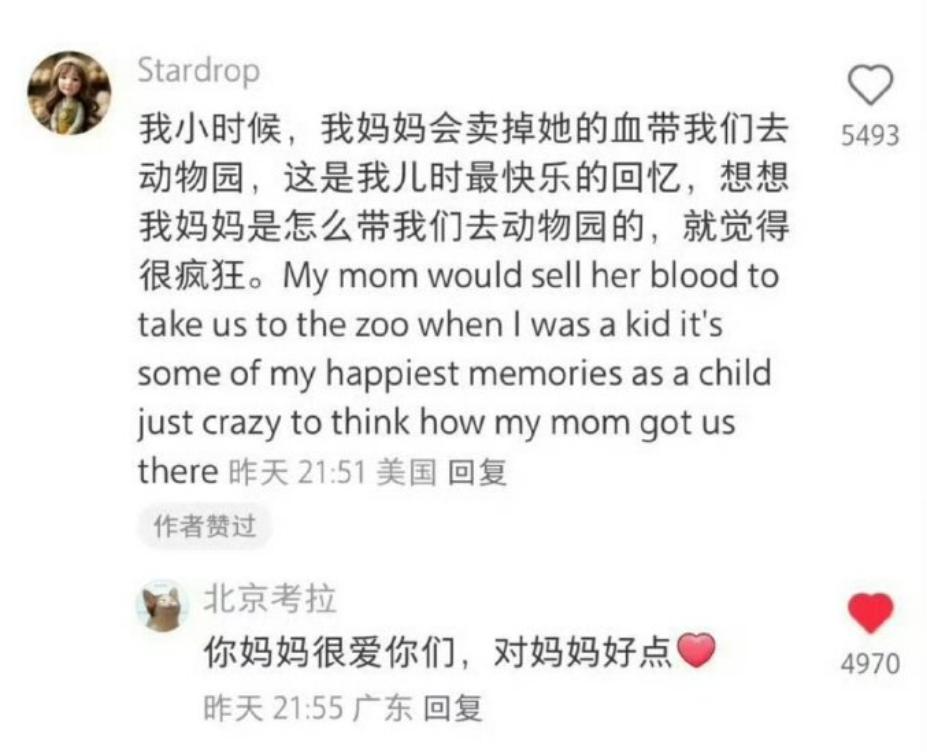Open 北京考拉's profile avatar
Viewport: 927px width, 752px height.
click(162, 606)
